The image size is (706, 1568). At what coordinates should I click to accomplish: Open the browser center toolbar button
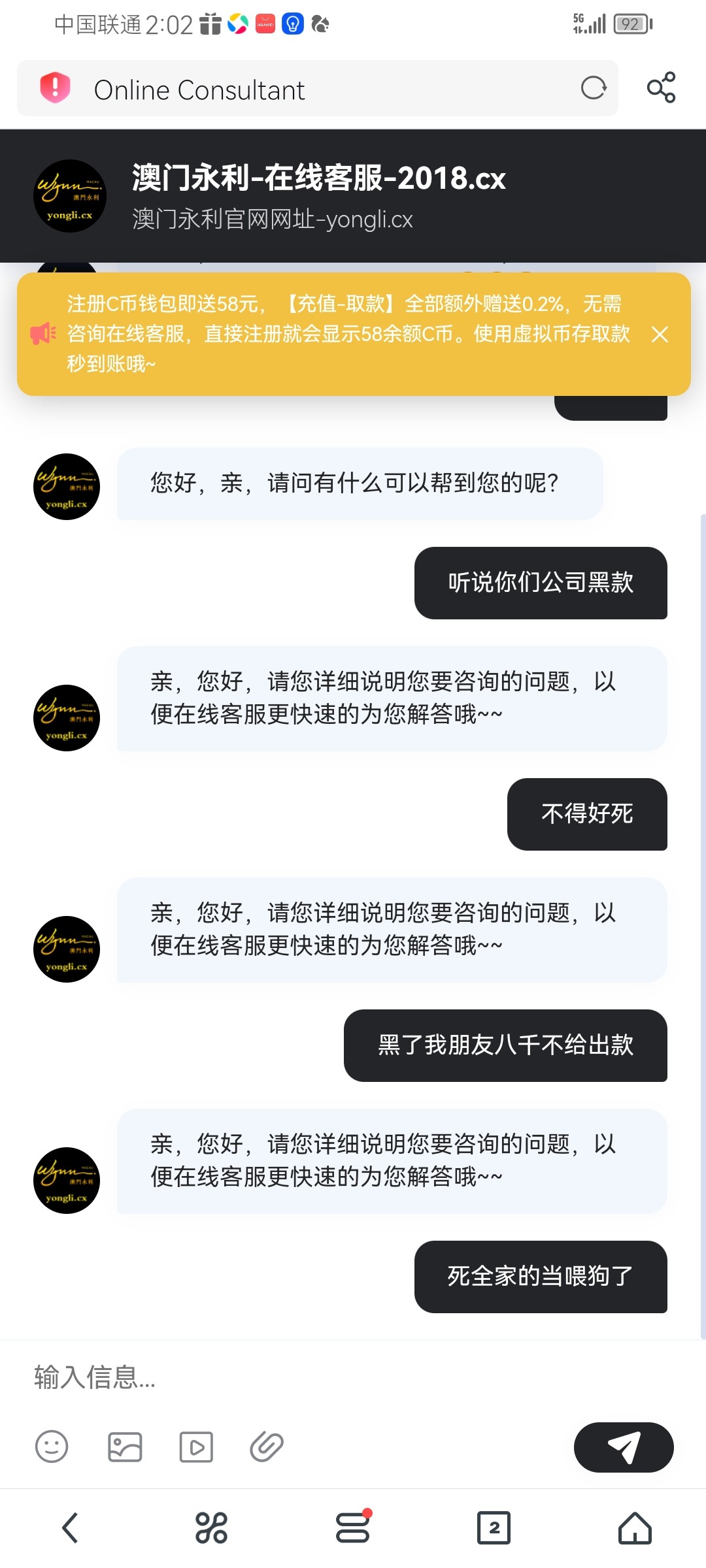[353, 1527]
